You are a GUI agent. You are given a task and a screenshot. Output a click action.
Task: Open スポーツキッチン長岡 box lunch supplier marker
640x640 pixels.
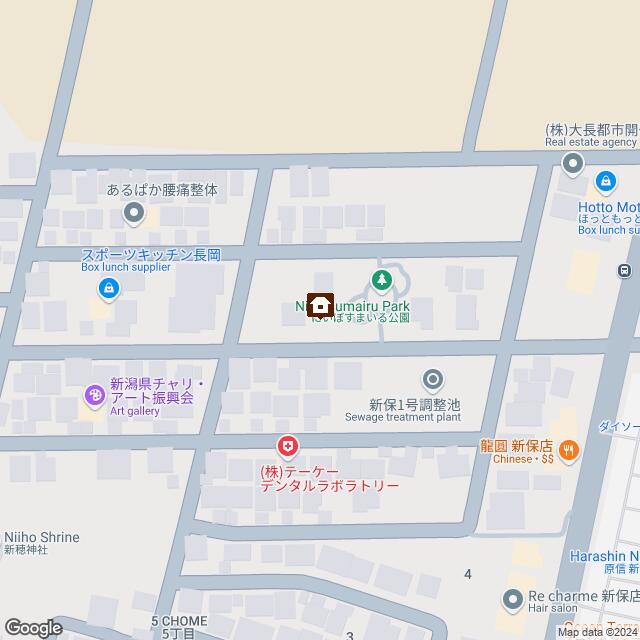click(108, 289)
